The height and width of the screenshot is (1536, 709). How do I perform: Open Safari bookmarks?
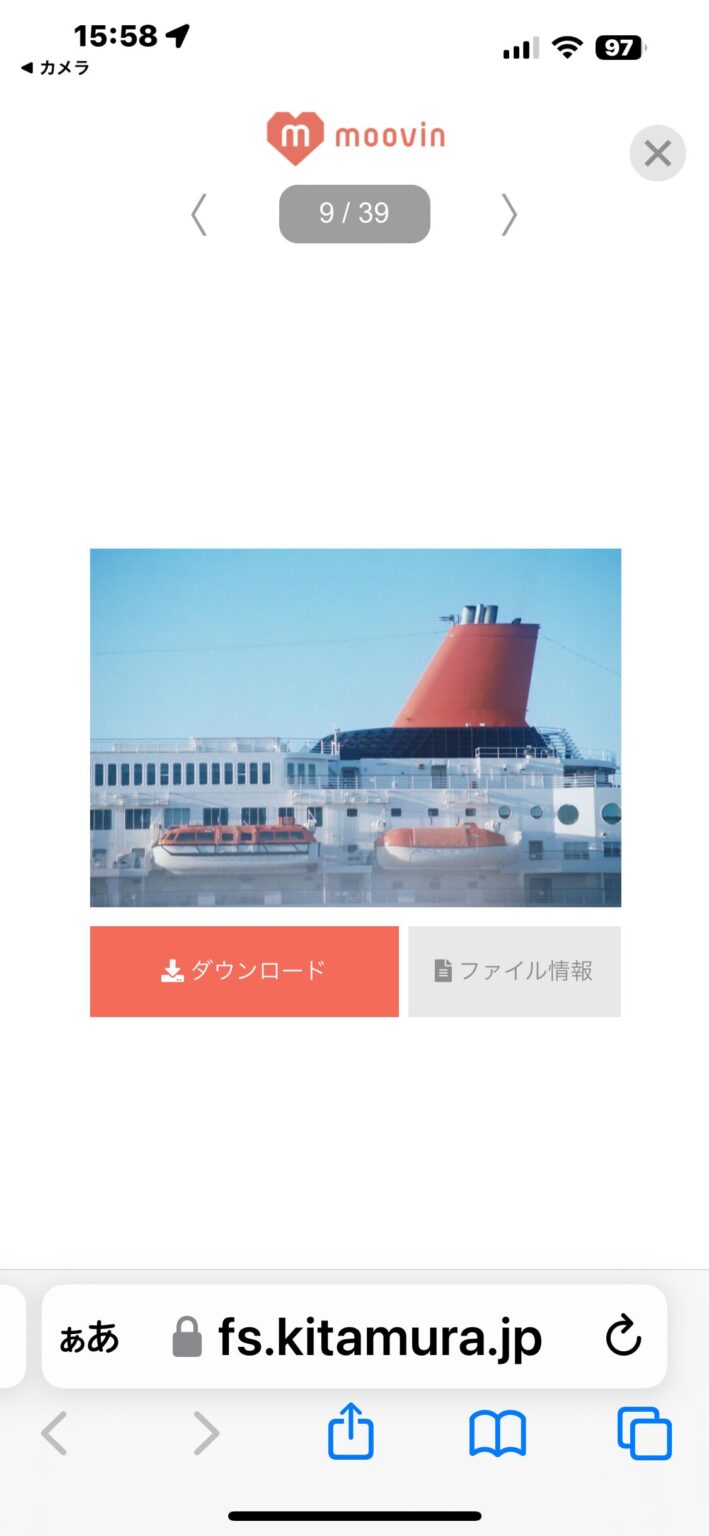point(497,1434)
